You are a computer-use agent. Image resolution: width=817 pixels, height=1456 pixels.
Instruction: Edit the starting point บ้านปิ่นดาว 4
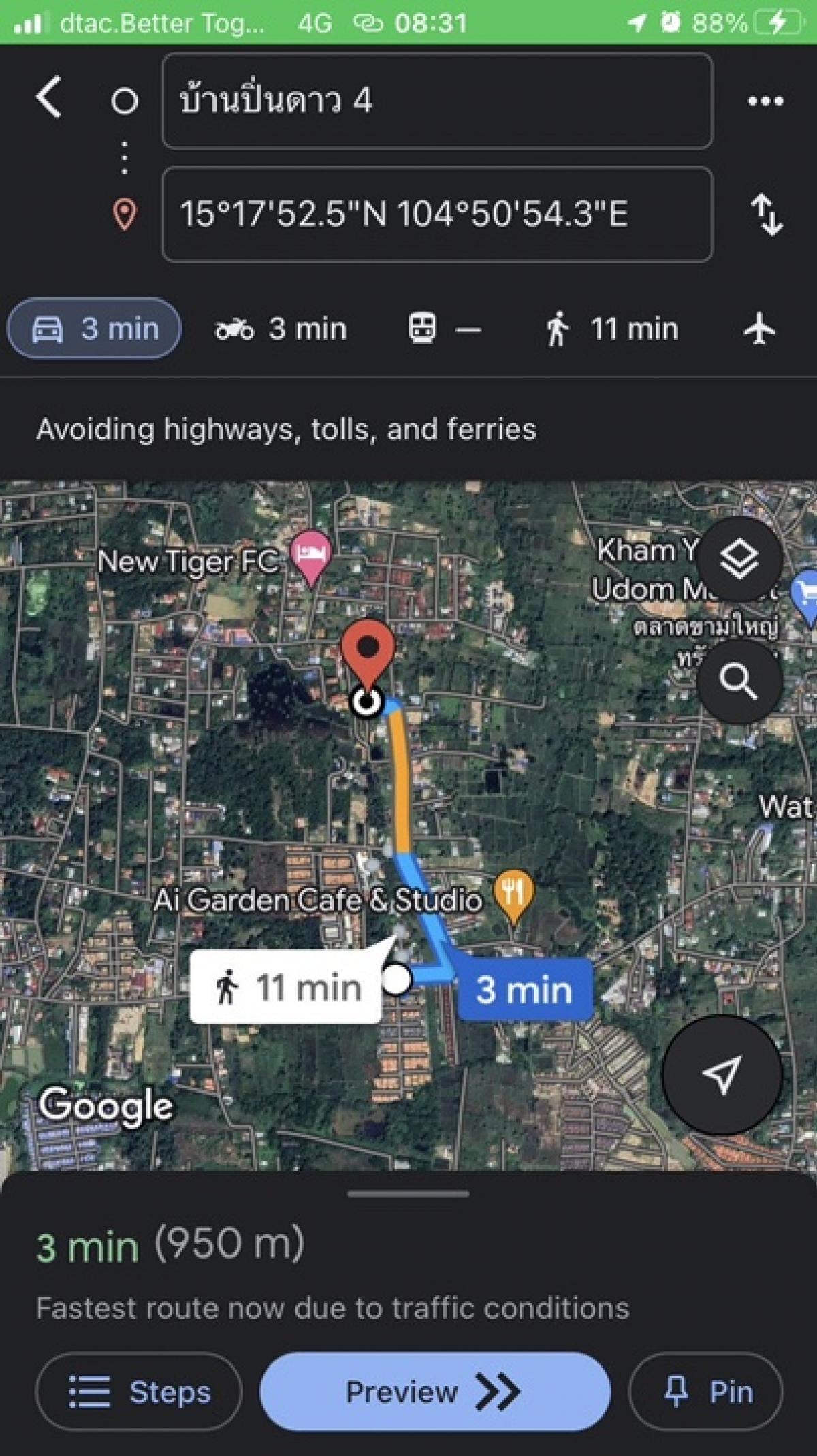(438, 101)
